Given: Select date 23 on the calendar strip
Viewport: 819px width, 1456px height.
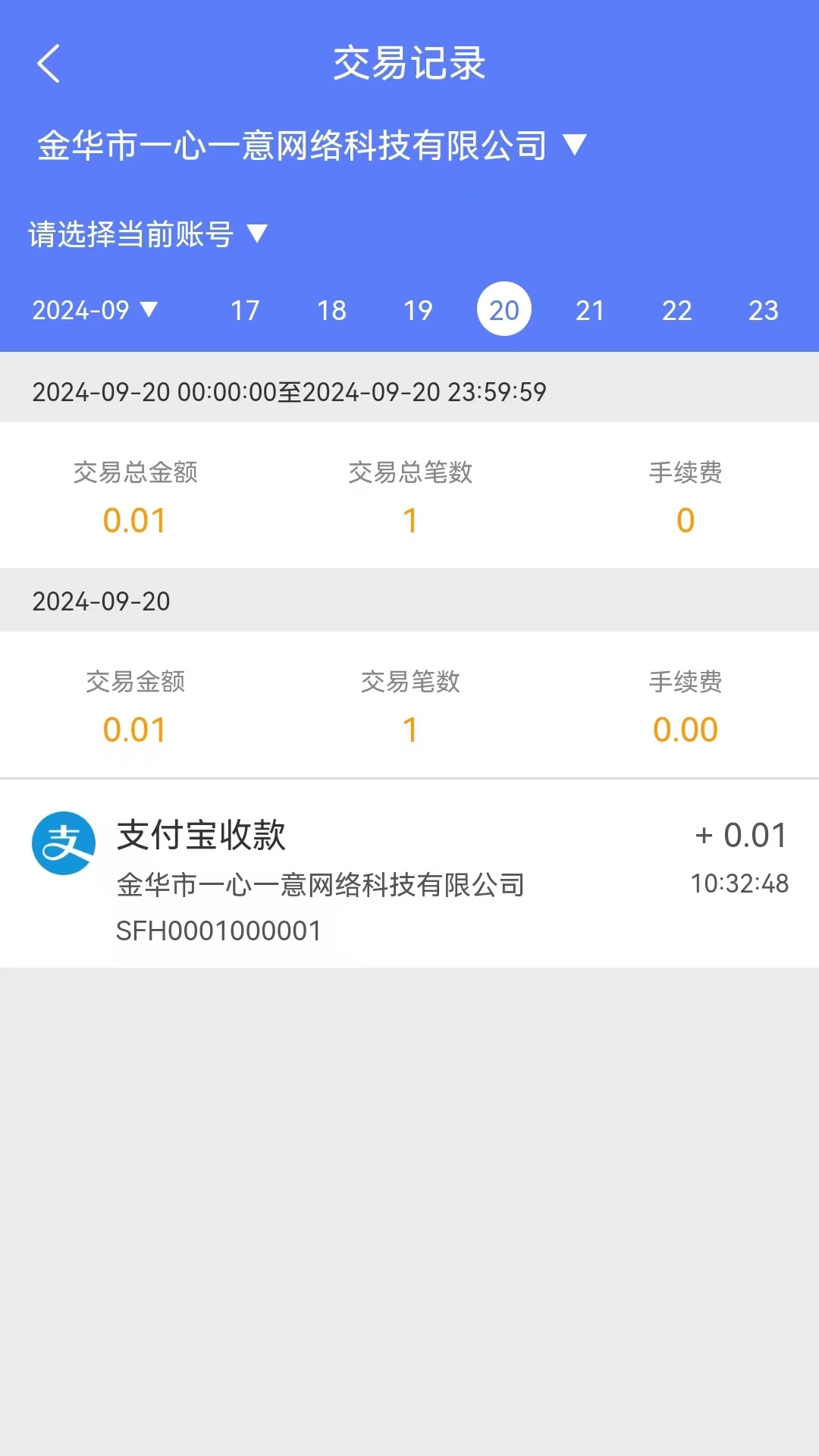Looking at the screenshot, I should point(764,310).
